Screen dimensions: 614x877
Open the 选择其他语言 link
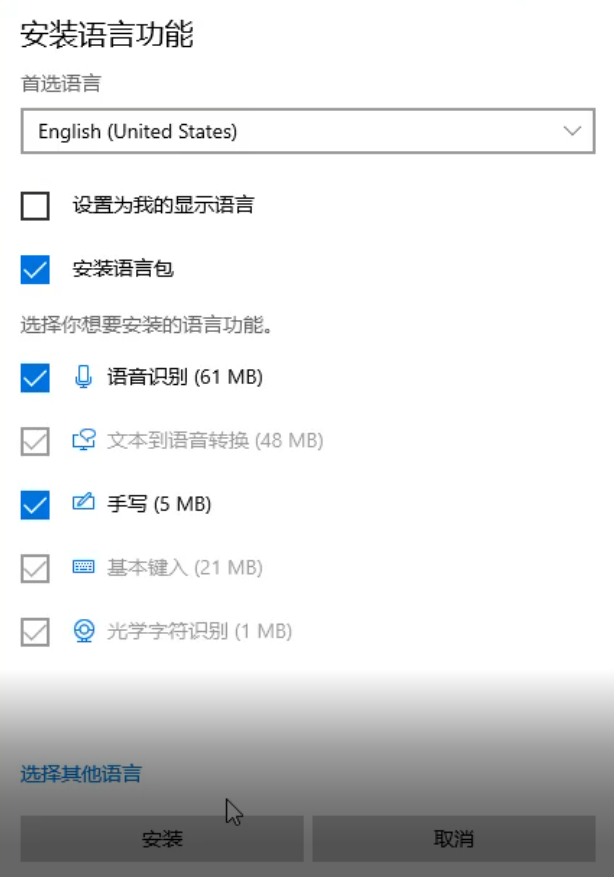[x=81, y=773]
